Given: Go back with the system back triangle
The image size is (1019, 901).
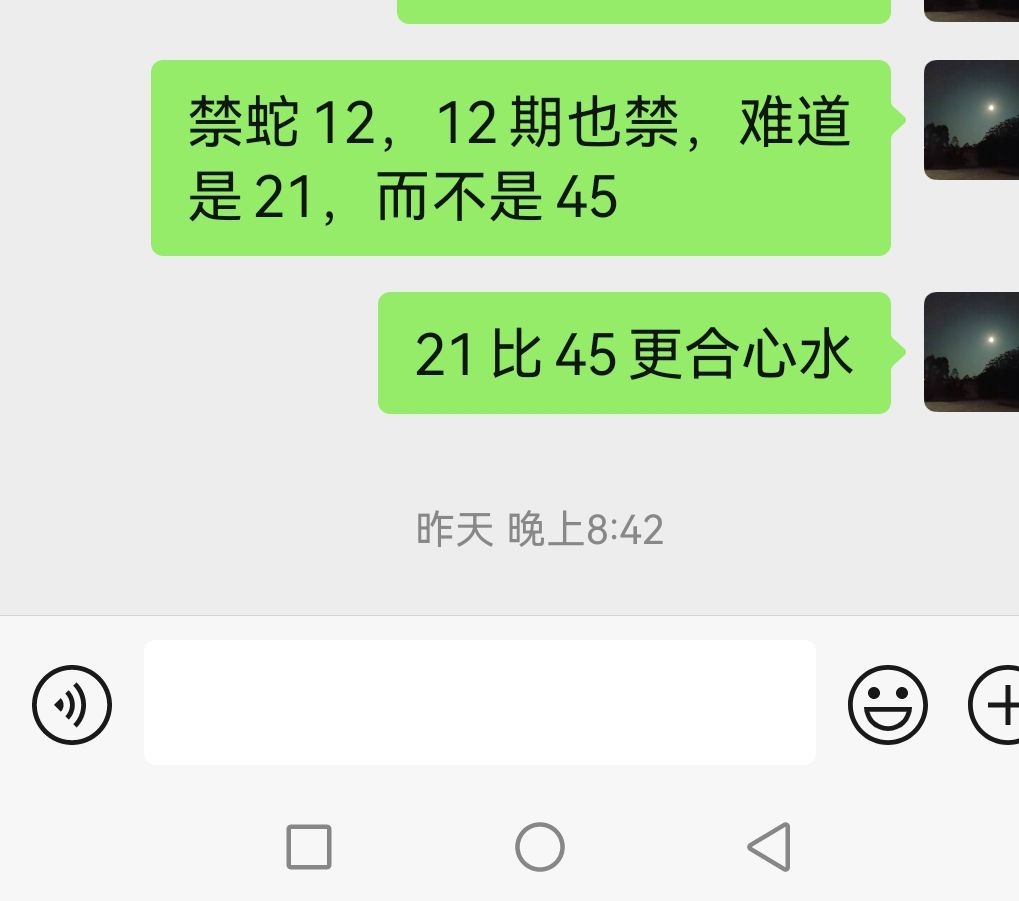Looking at the screenshot, I should click(769, 847).
